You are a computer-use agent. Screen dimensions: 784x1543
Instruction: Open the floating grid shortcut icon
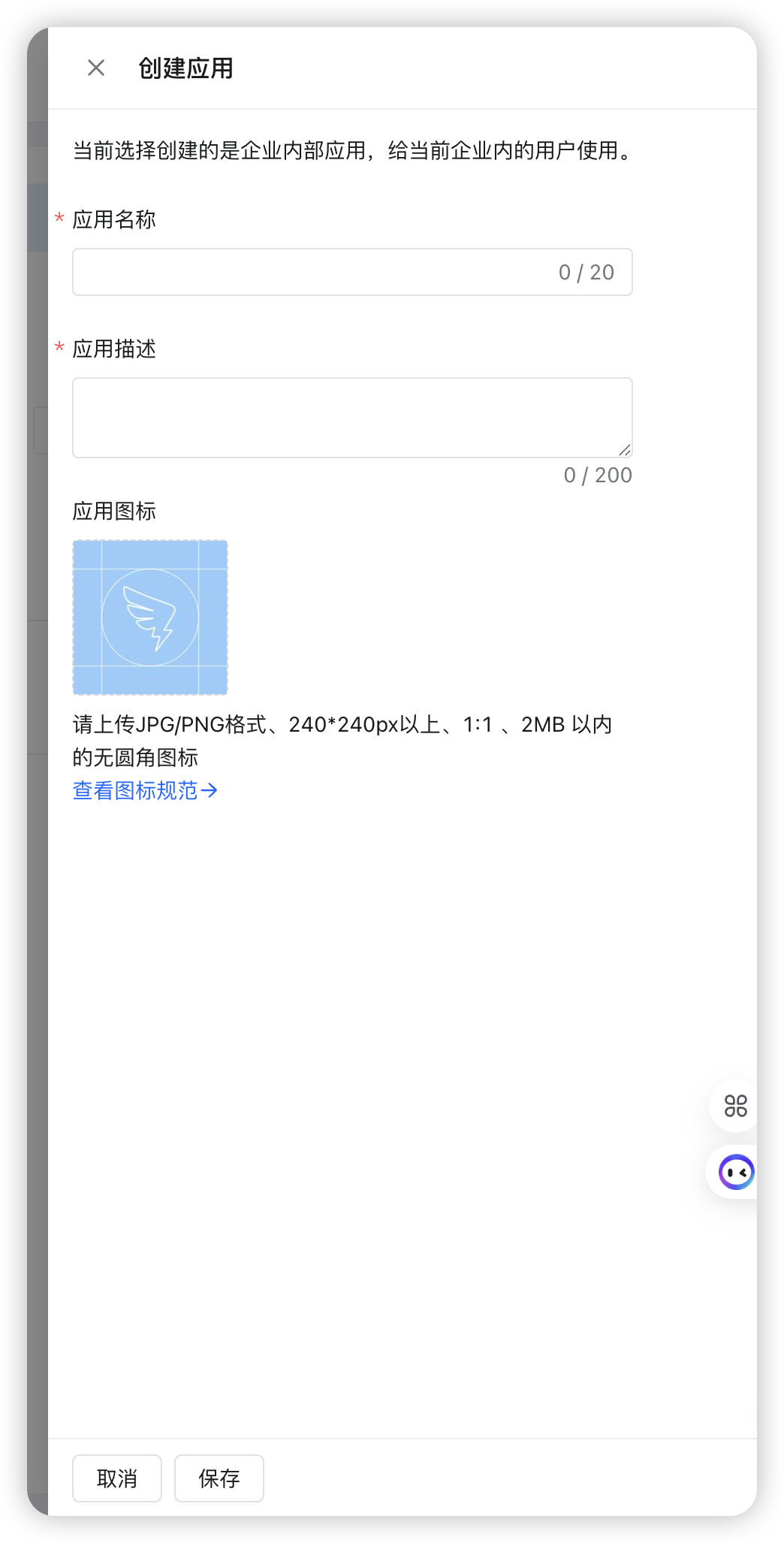click(735, 1106)
